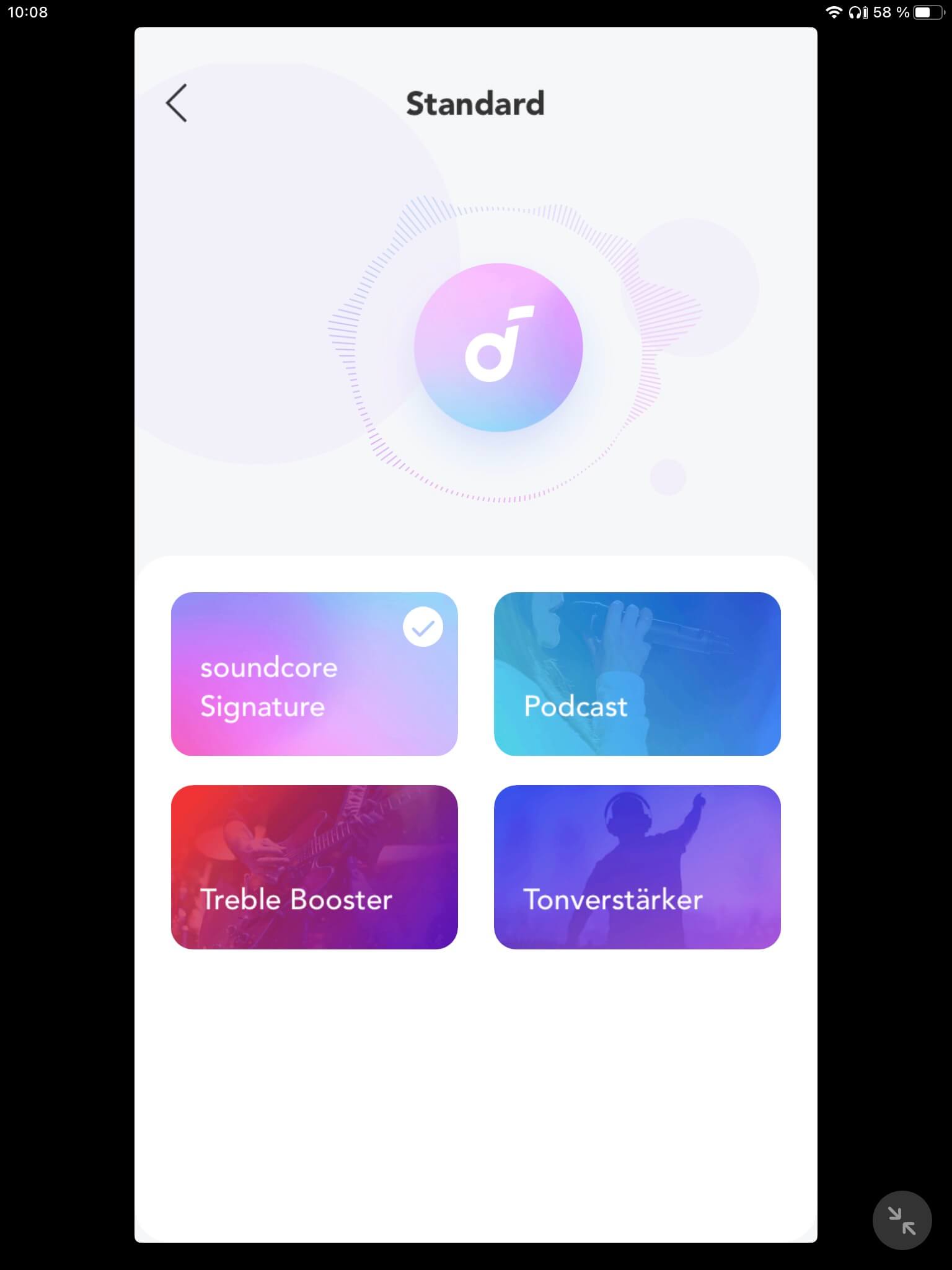This screenshot has height=1270, width=952.
Task: Switch to Treble Booster preset
Action: tap(314, 867)
